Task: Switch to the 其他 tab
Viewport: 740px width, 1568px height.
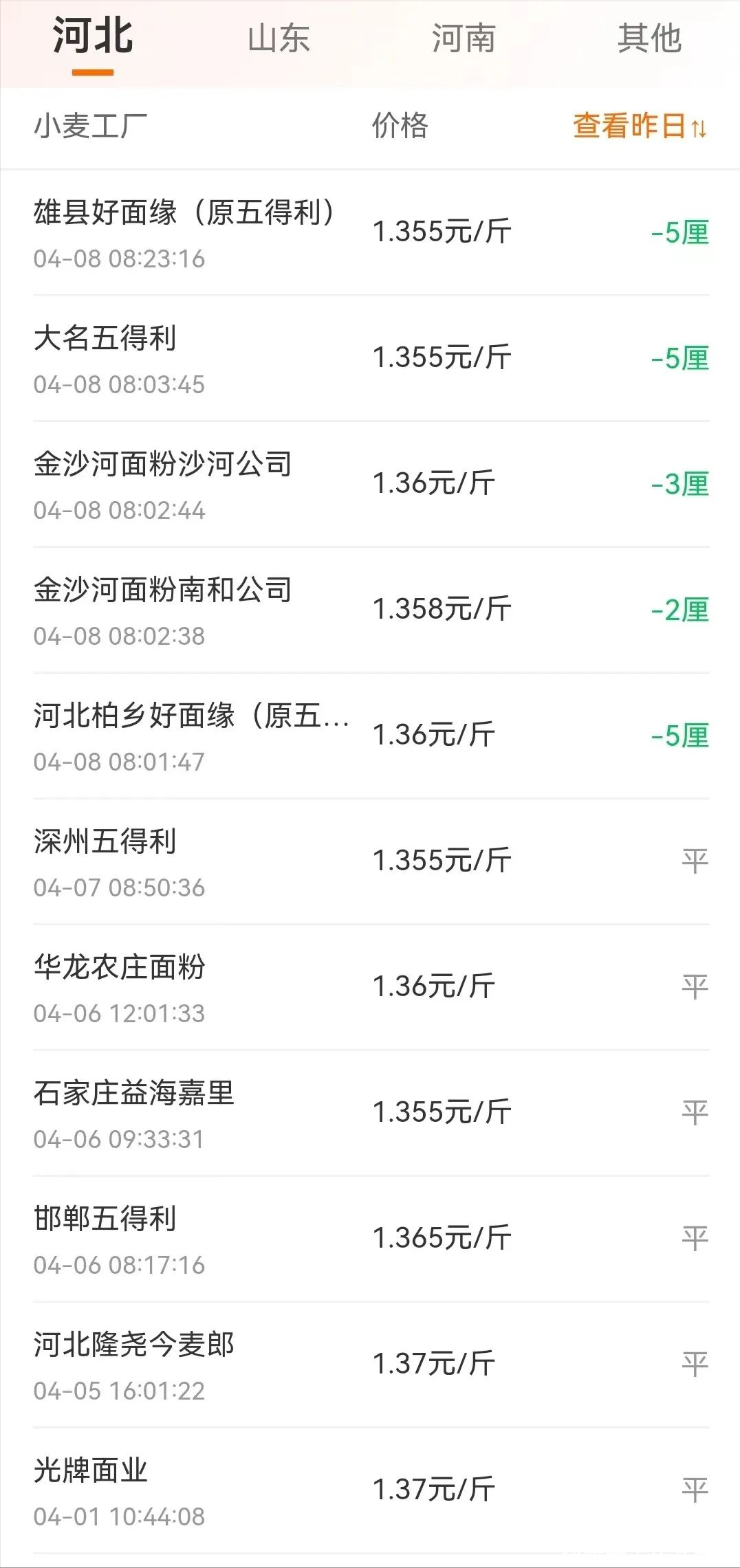Action: coord(649,38)
